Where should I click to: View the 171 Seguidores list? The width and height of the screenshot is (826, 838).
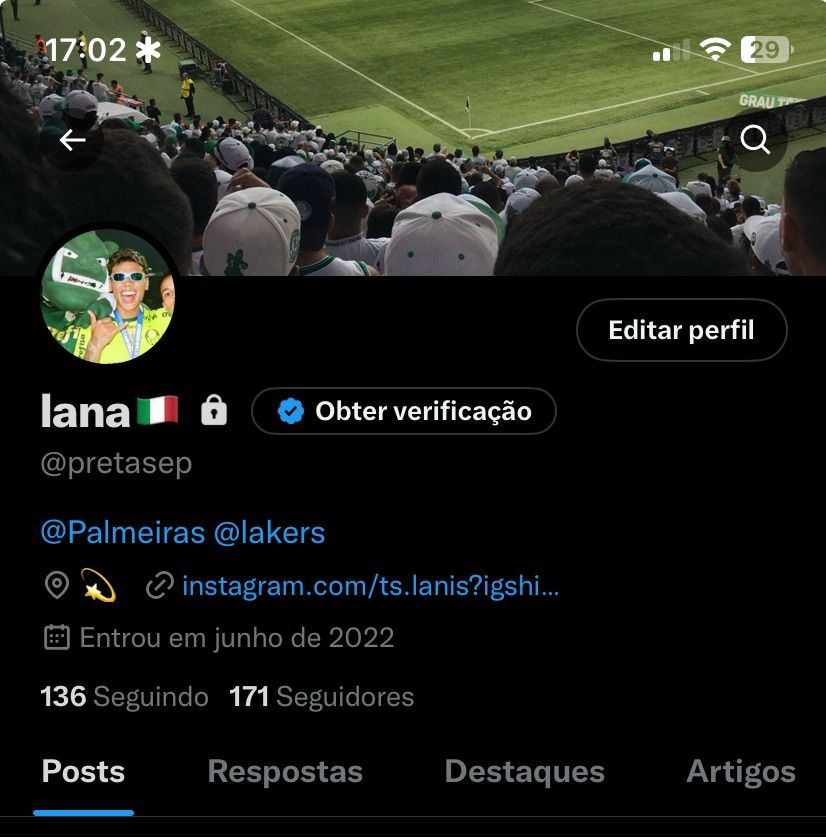[x=321, y=696]
